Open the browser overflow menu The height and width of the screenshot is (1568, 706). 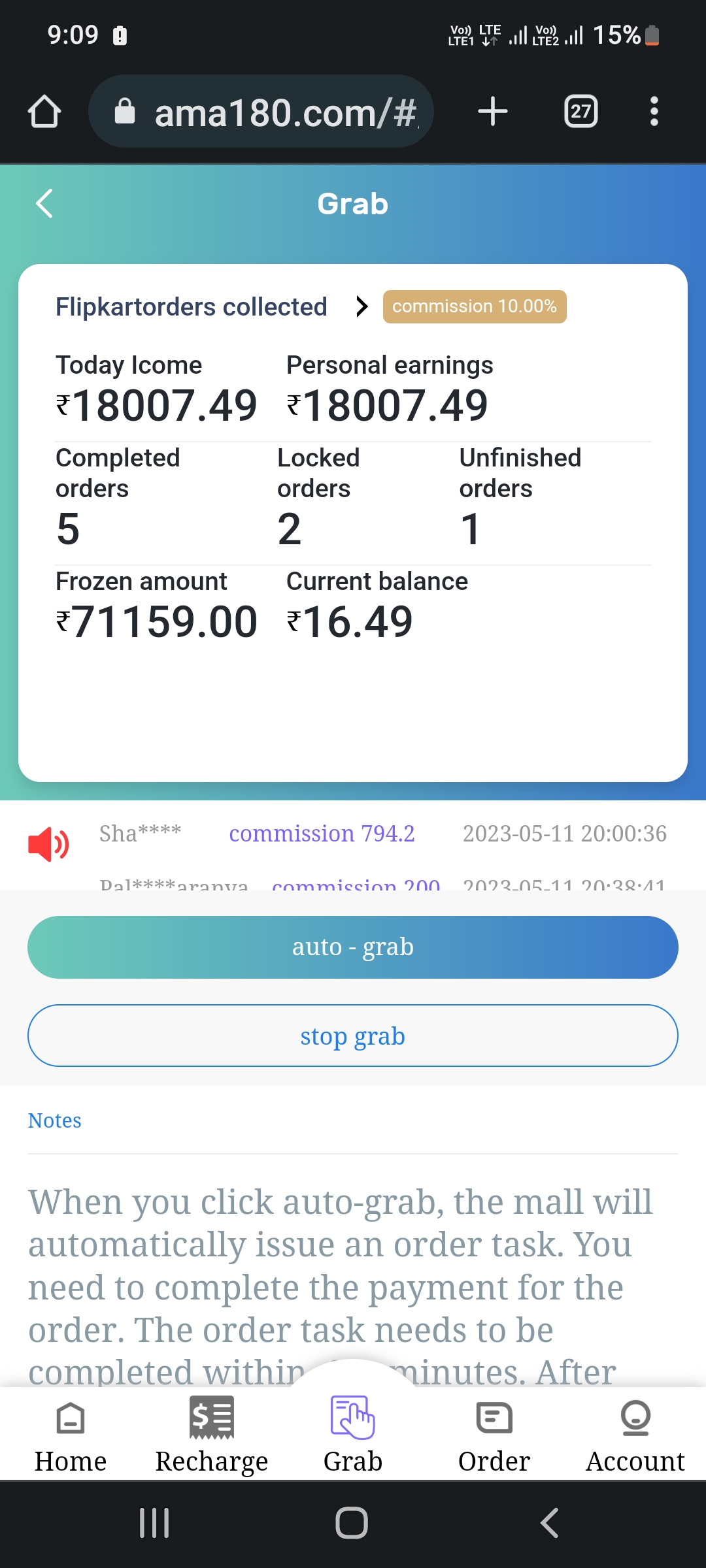point(654,112)
